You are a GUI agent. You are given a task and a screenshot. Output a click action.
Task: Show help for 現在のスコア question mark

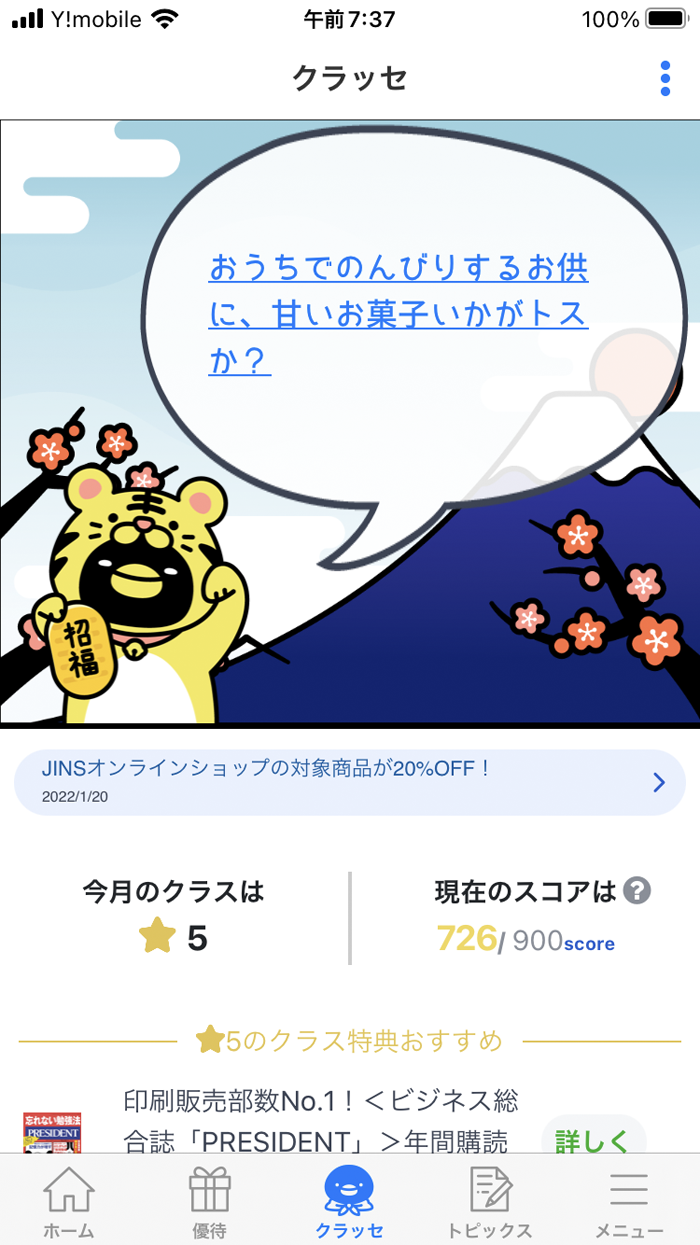click(x=637, y=890)
